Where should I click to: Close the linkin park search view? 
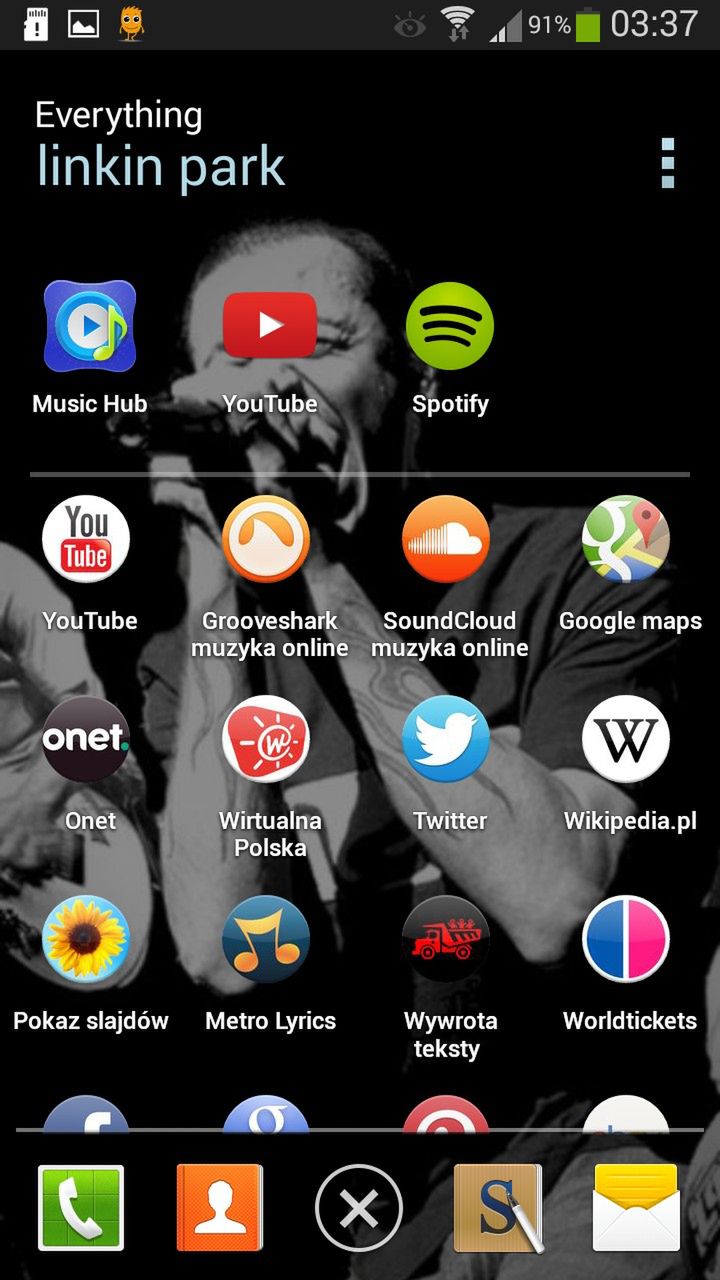coord(359,1209)
